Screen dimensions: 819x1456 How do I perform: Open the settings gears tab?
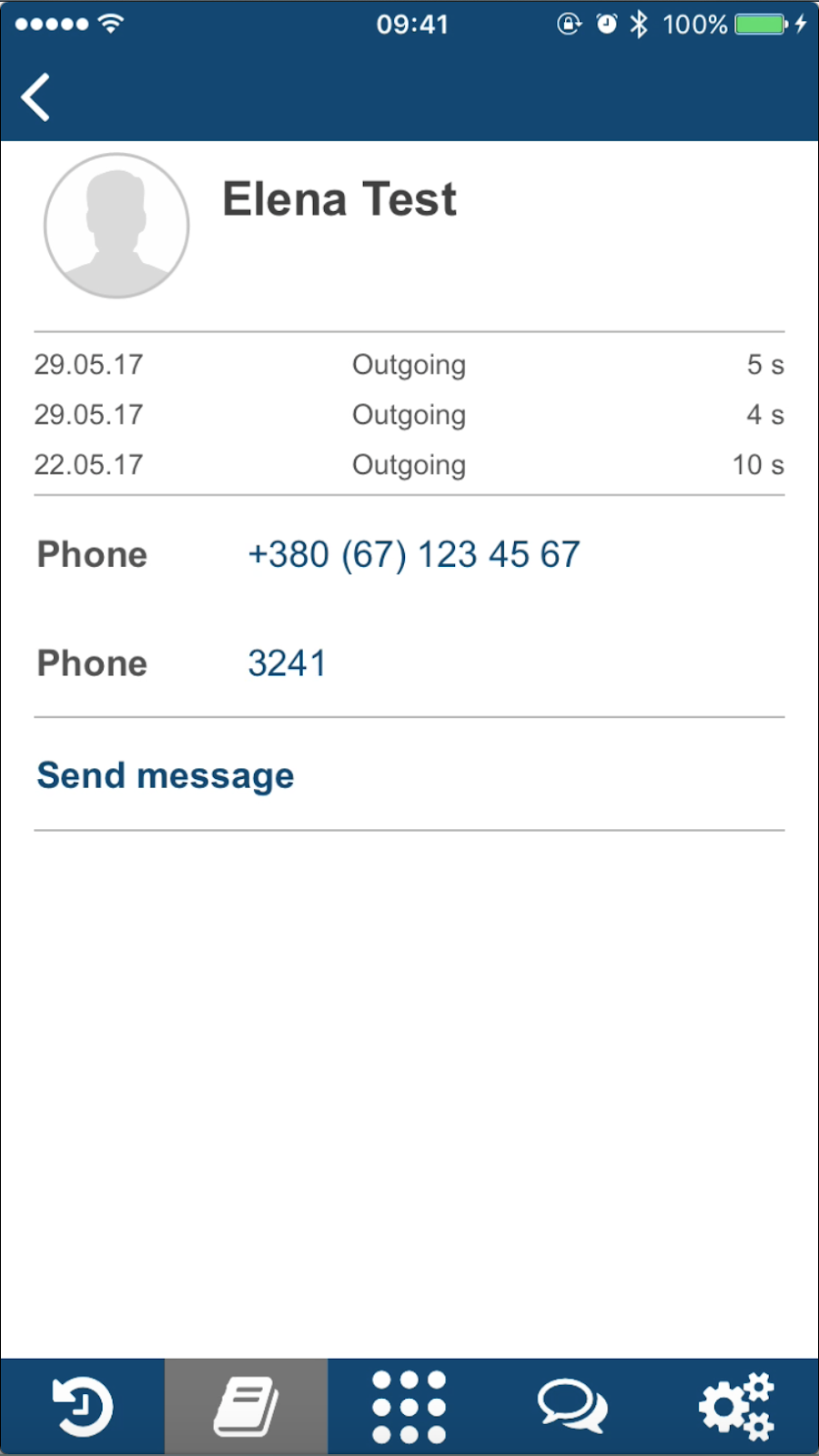(736, 1407)
